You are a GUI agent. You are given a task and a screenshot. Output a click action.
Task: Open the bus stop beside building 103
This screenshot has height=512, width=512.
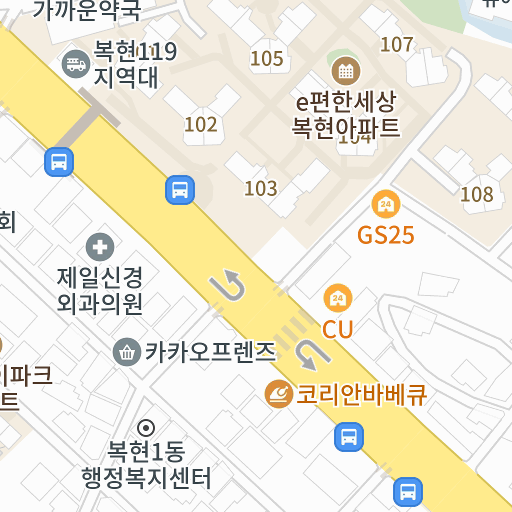(x=180, y=190)
